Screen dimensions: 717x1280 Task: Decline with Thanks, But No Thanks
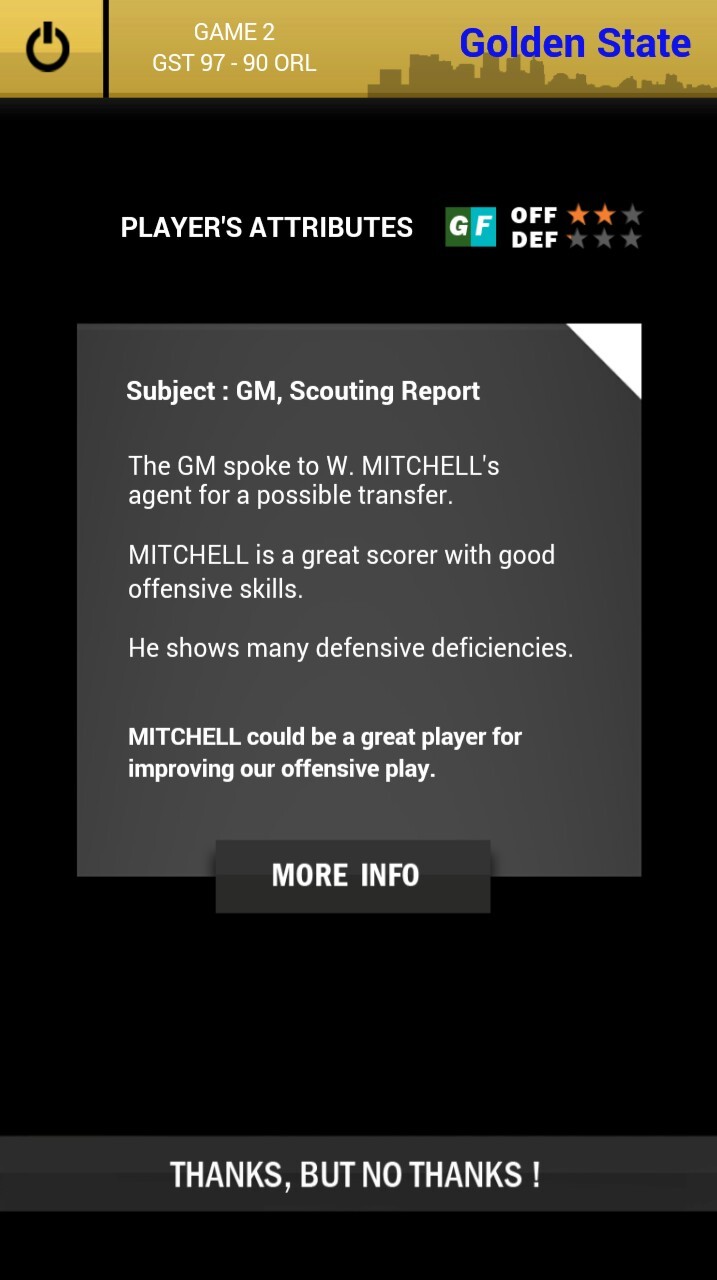pyautogui.click(x=358, y=1174)
